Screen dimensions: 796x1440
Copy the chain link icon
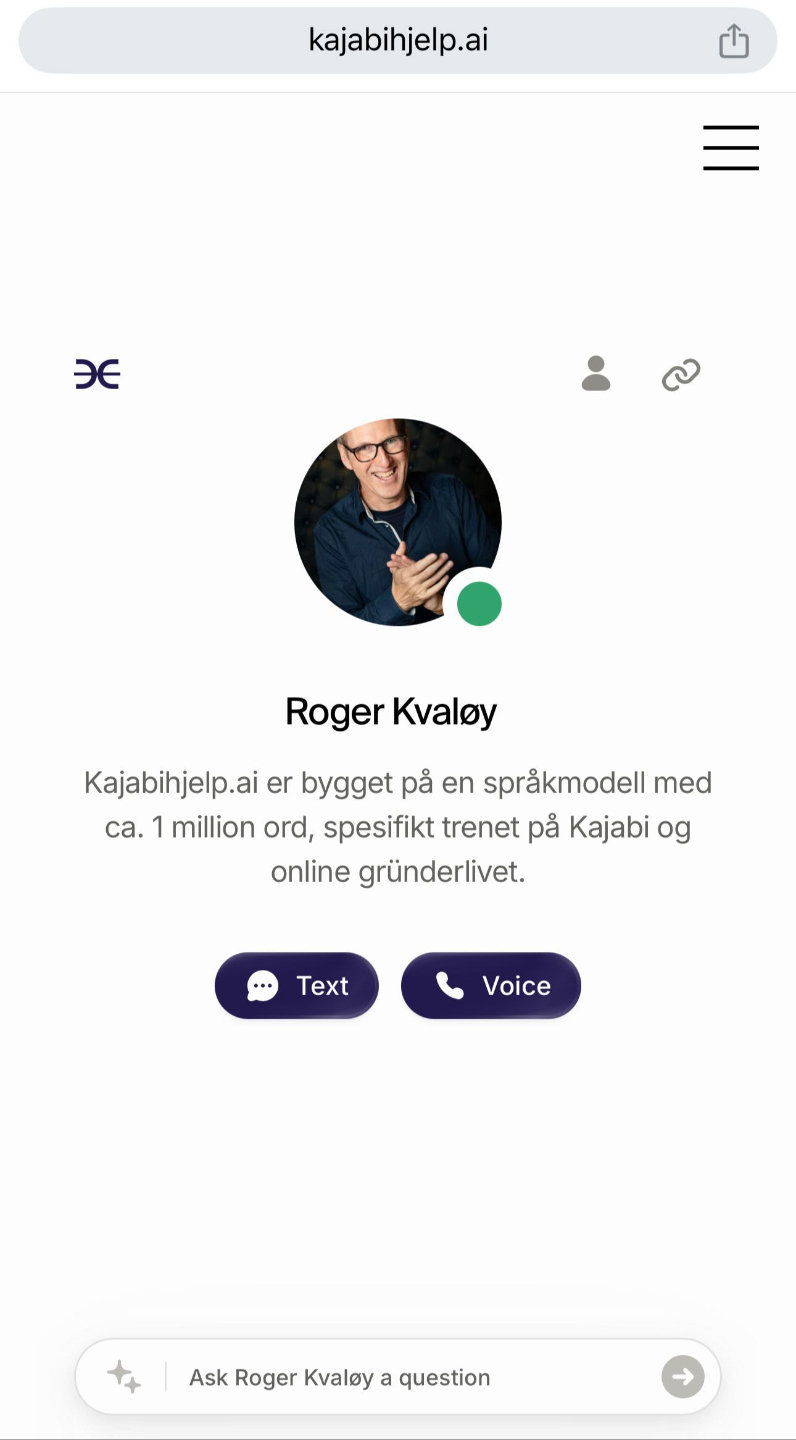click(x=681, y=375)
